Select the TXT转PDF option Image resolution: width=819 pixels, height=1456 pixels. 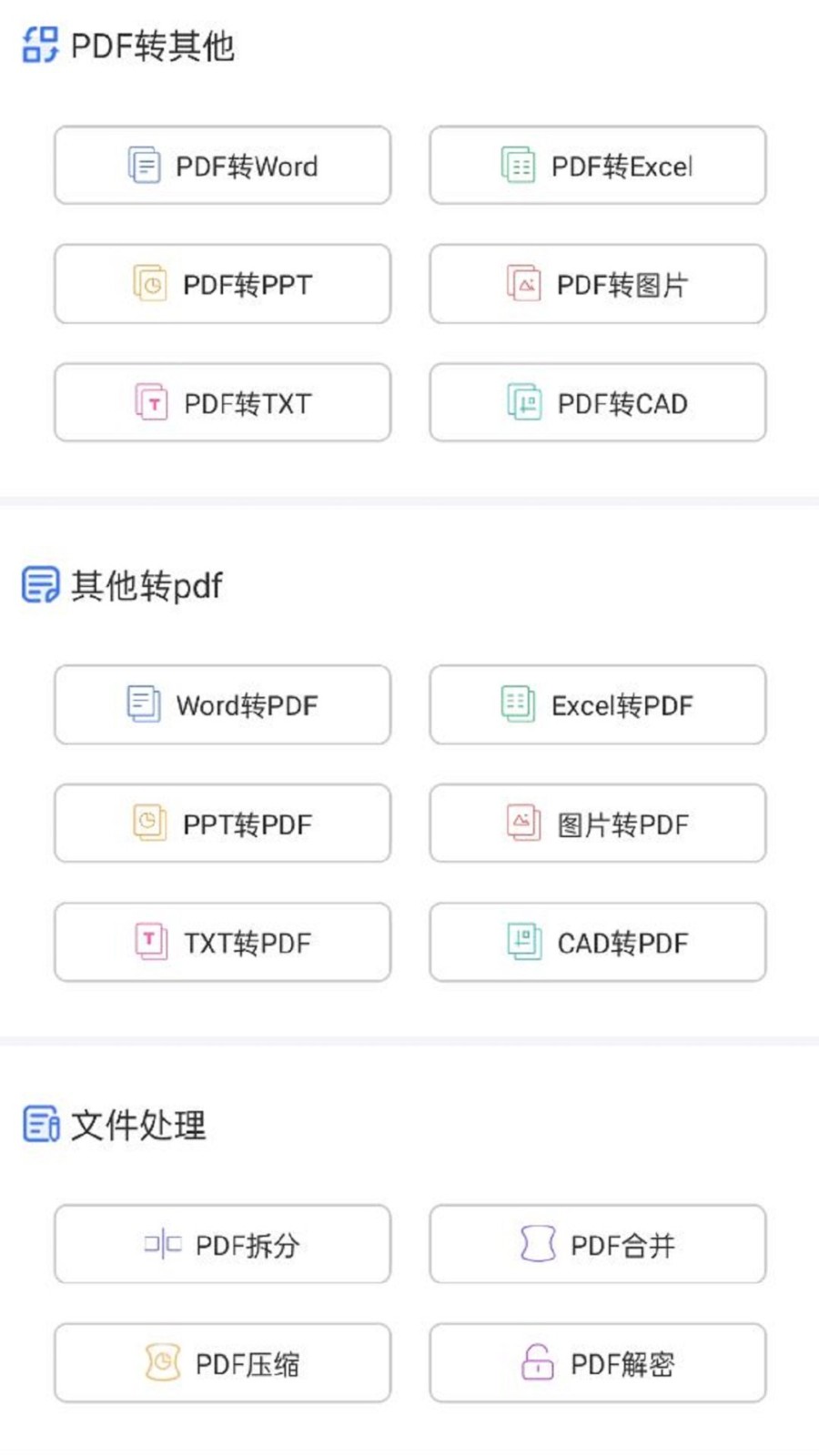coord(222,942)
